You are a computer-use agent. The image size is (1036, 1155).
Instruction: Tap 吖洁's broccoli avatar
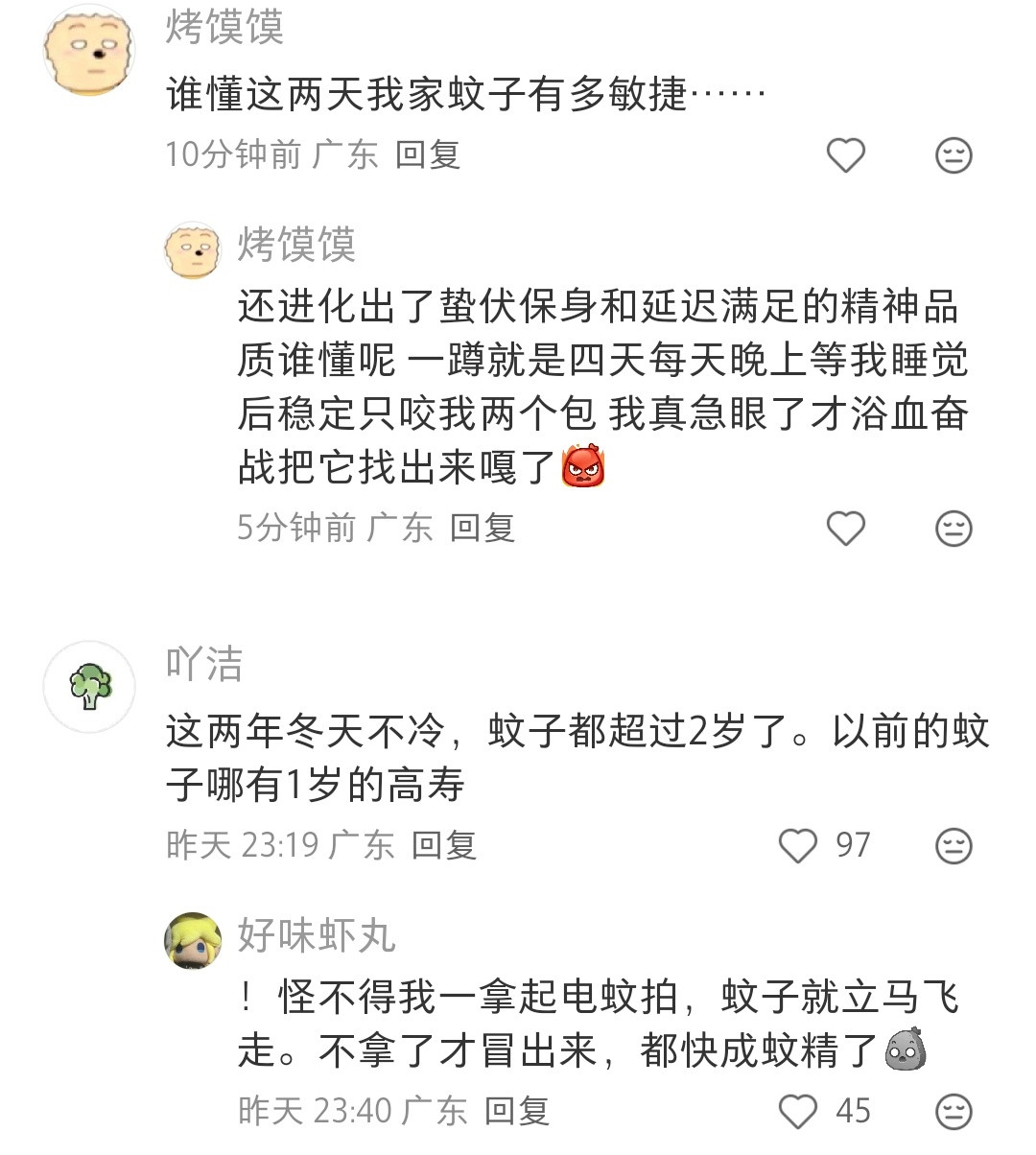pyautogui.click(x=89, y=686)
